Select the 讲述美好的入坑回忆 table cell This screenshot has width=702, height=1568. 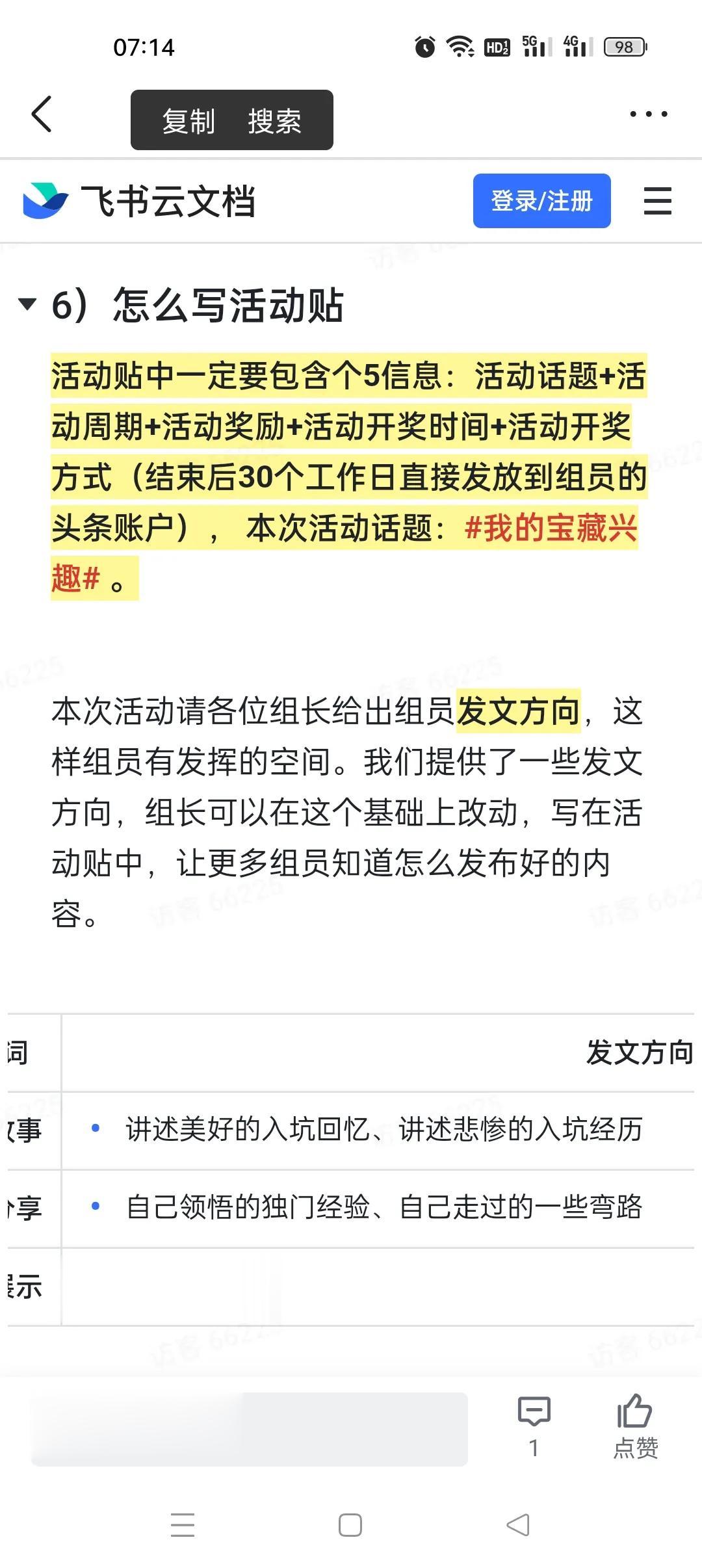pyautogui.click(x=383, y=1129)
